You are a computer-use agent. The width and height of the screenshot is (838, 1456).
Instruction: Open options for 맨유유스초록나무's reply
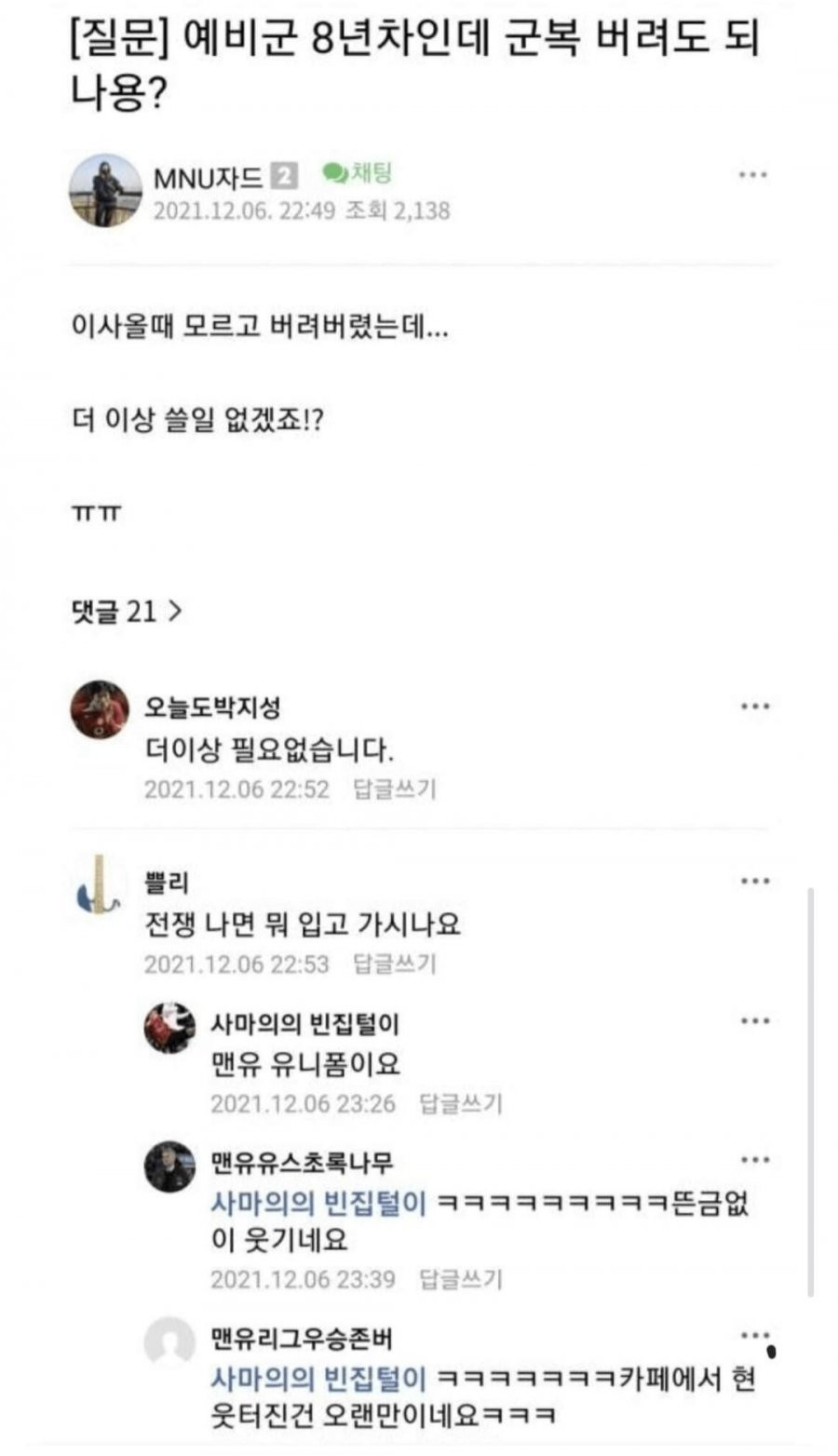(x=754, y=1160)
